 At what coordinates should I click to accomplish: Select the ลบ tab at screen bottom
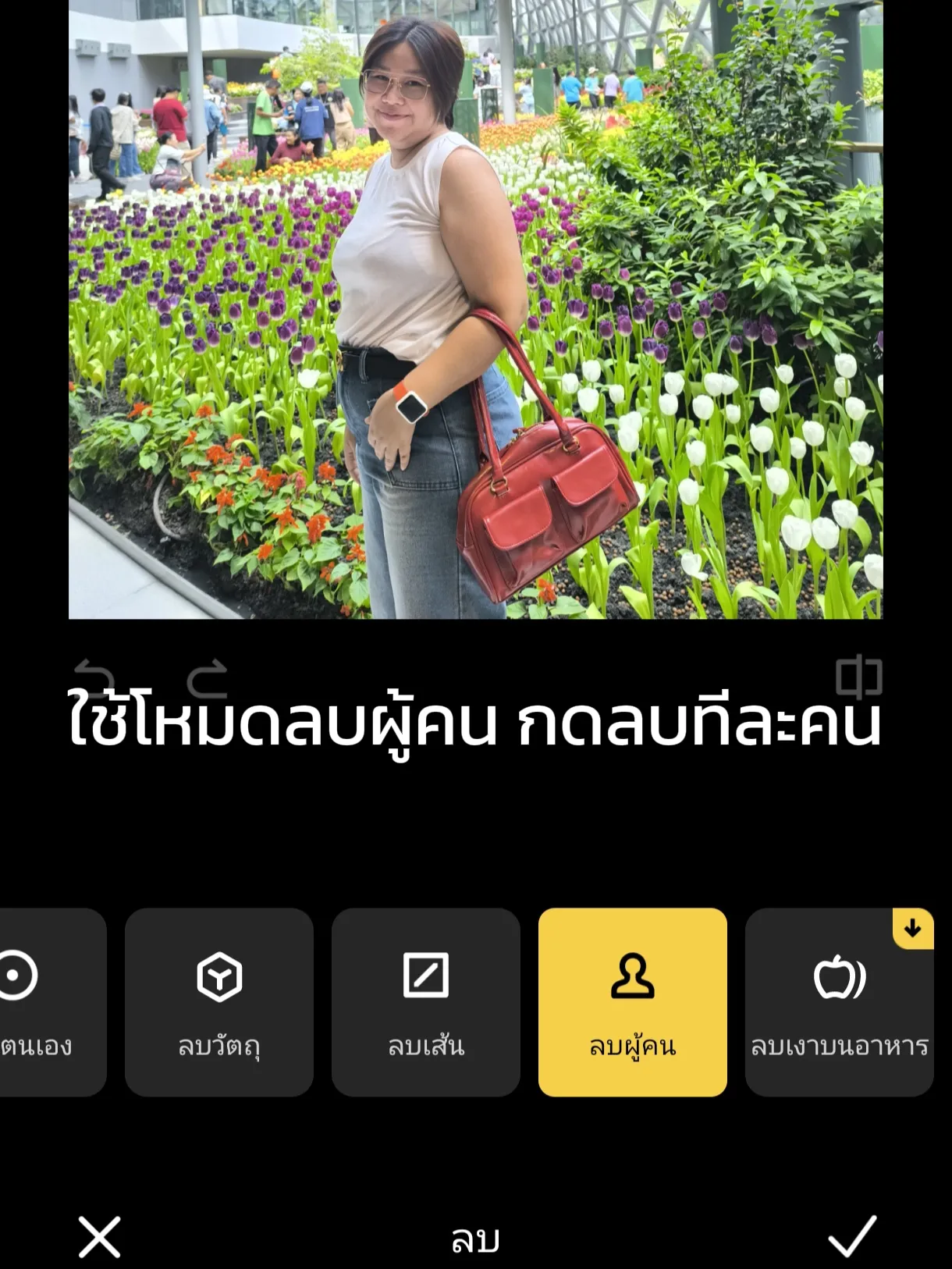[x=475, y=1239]
